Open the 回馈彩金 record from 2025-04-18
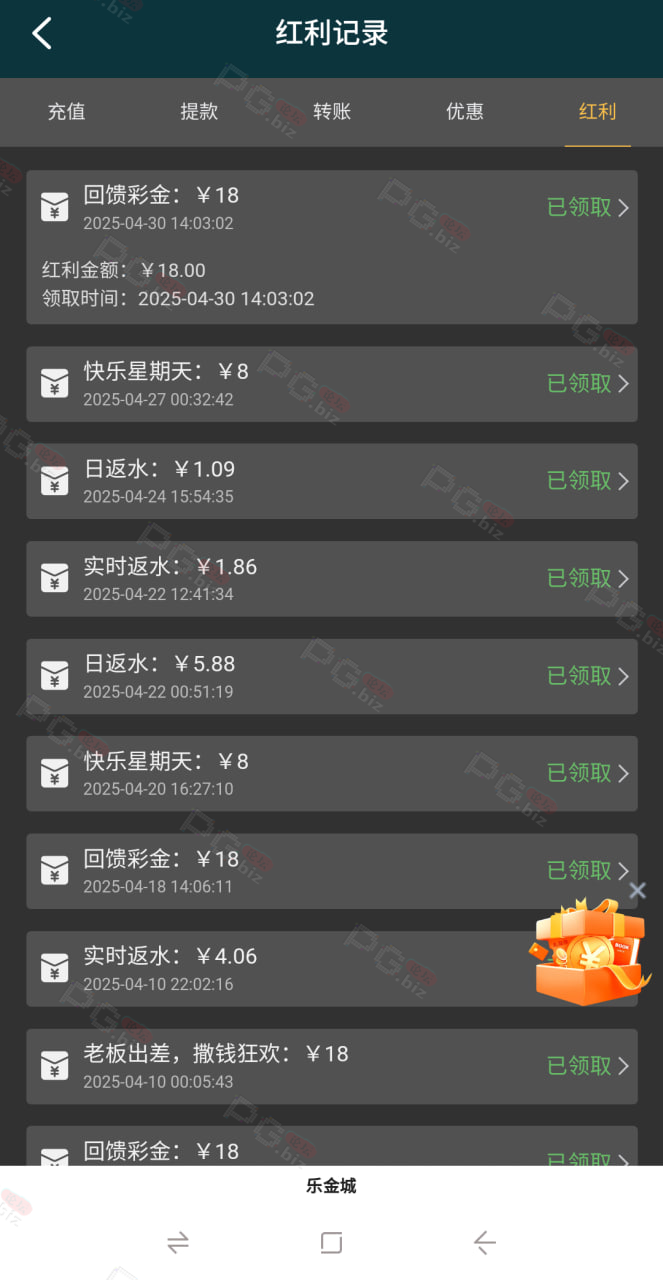This screenshot has height=1280, width=663. [x=332, y=871]
